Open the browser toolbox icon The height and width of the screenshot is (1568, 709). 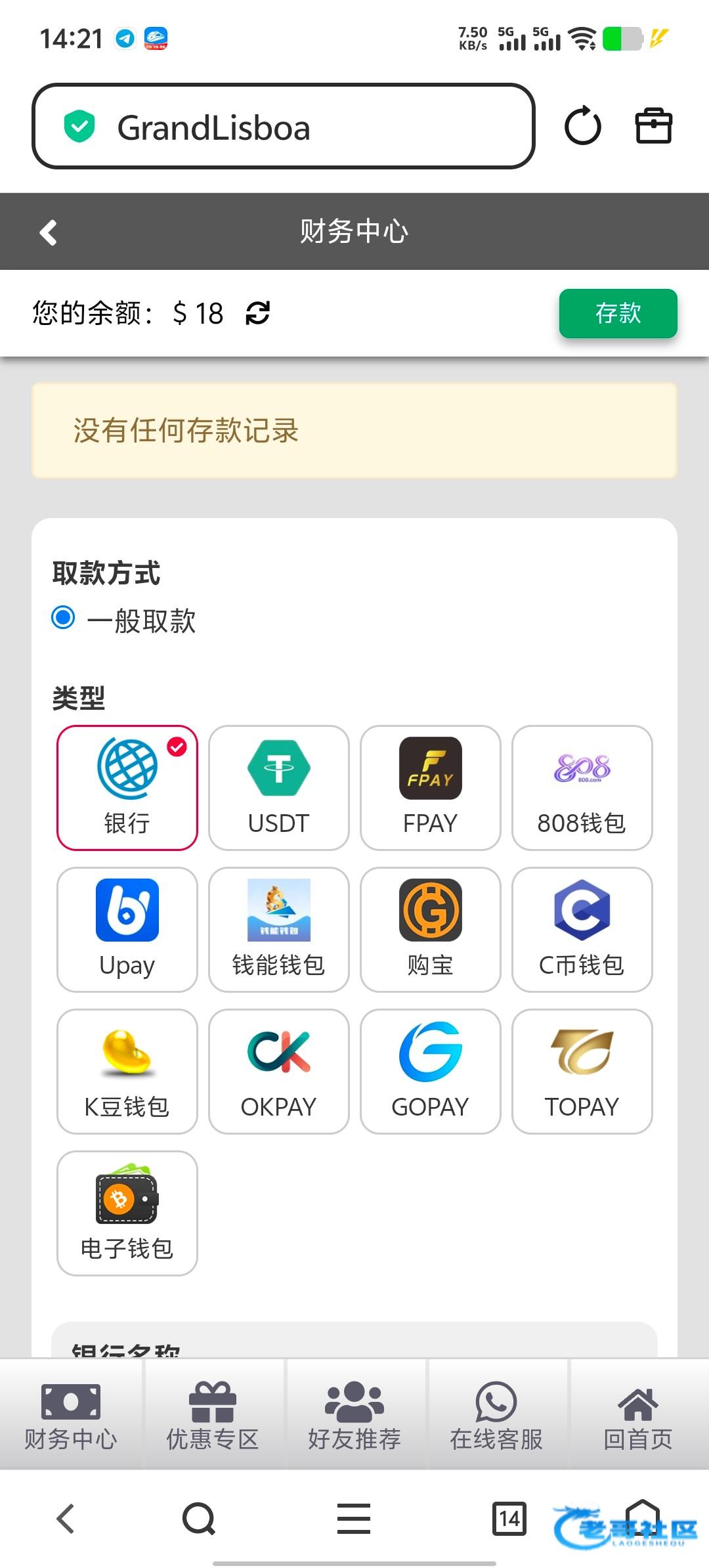(x=653, y=126)
